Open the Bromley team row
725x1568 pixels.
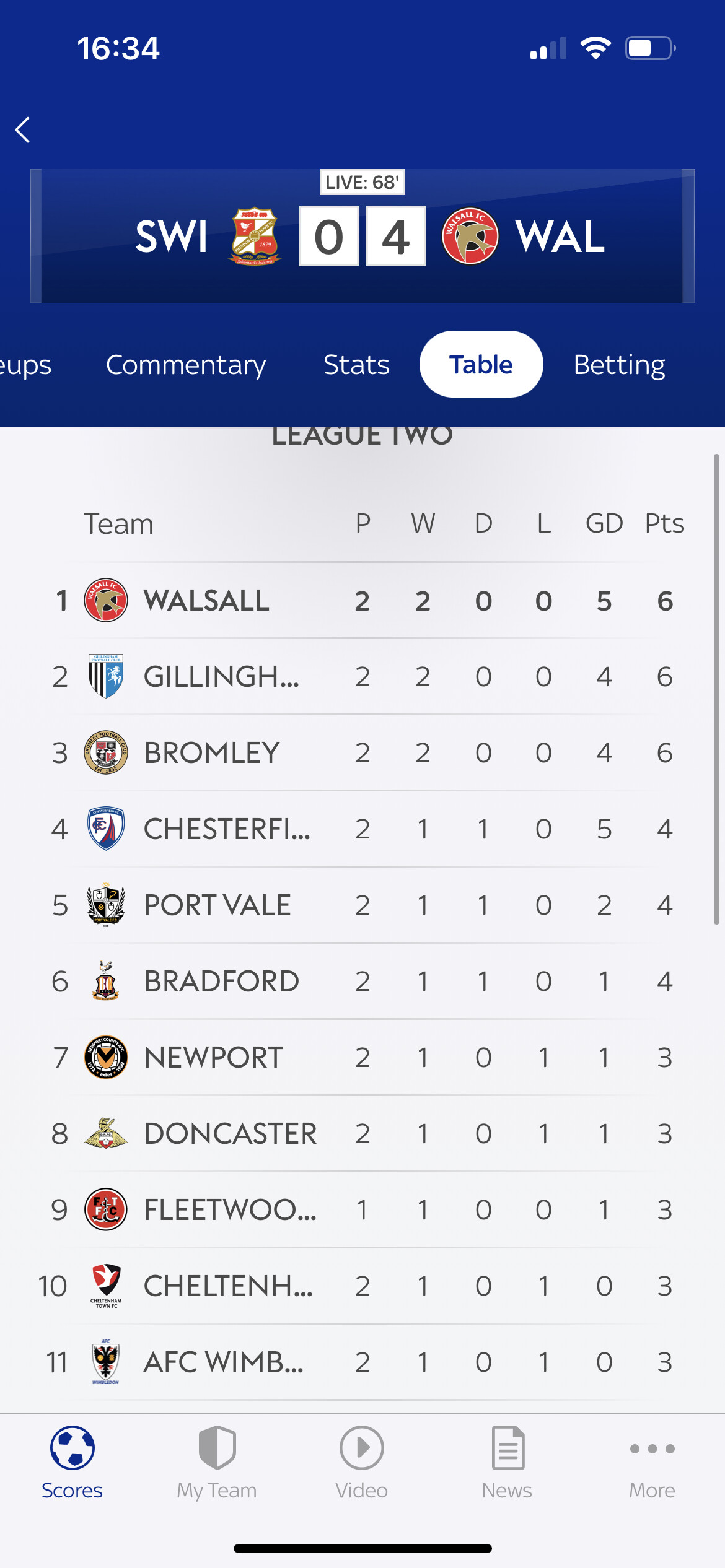362,752
